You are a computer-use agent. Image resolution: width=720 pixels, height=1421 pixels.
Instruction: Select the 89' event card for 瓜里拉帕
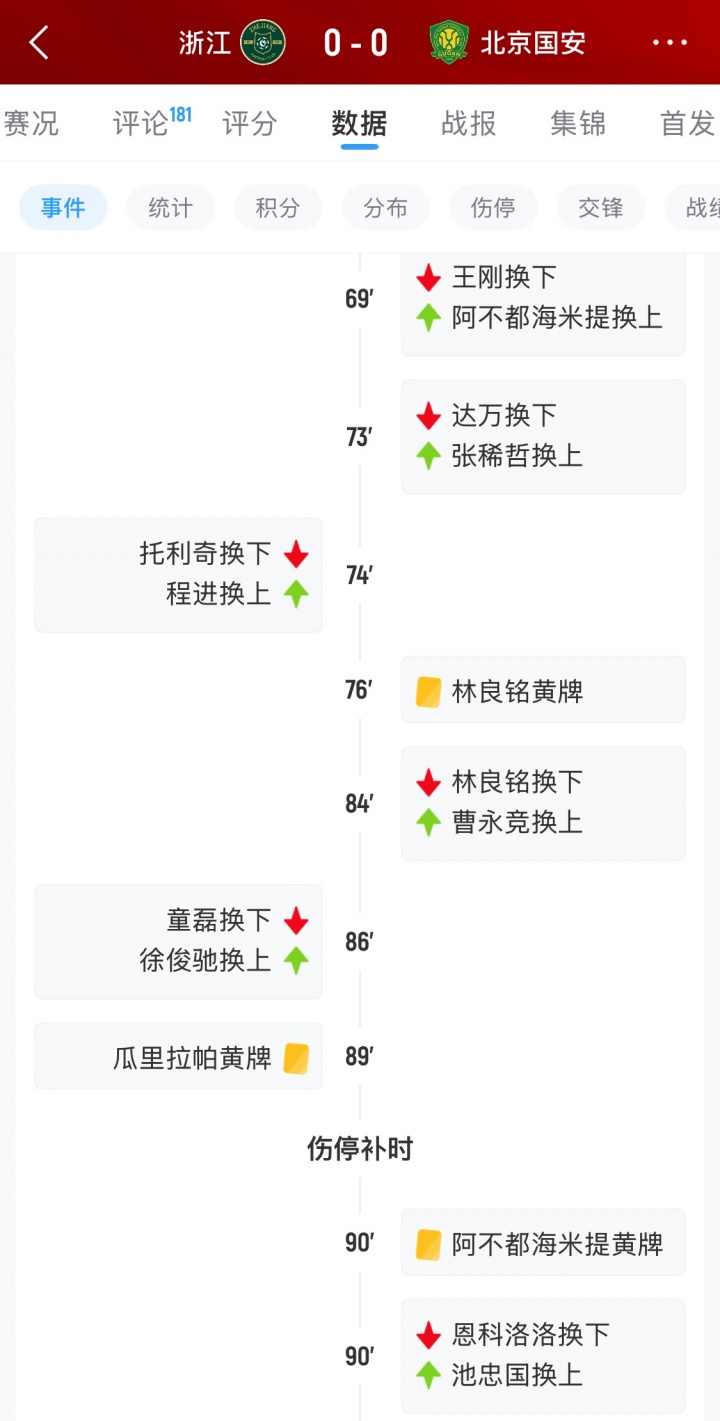coord(178,1055)
